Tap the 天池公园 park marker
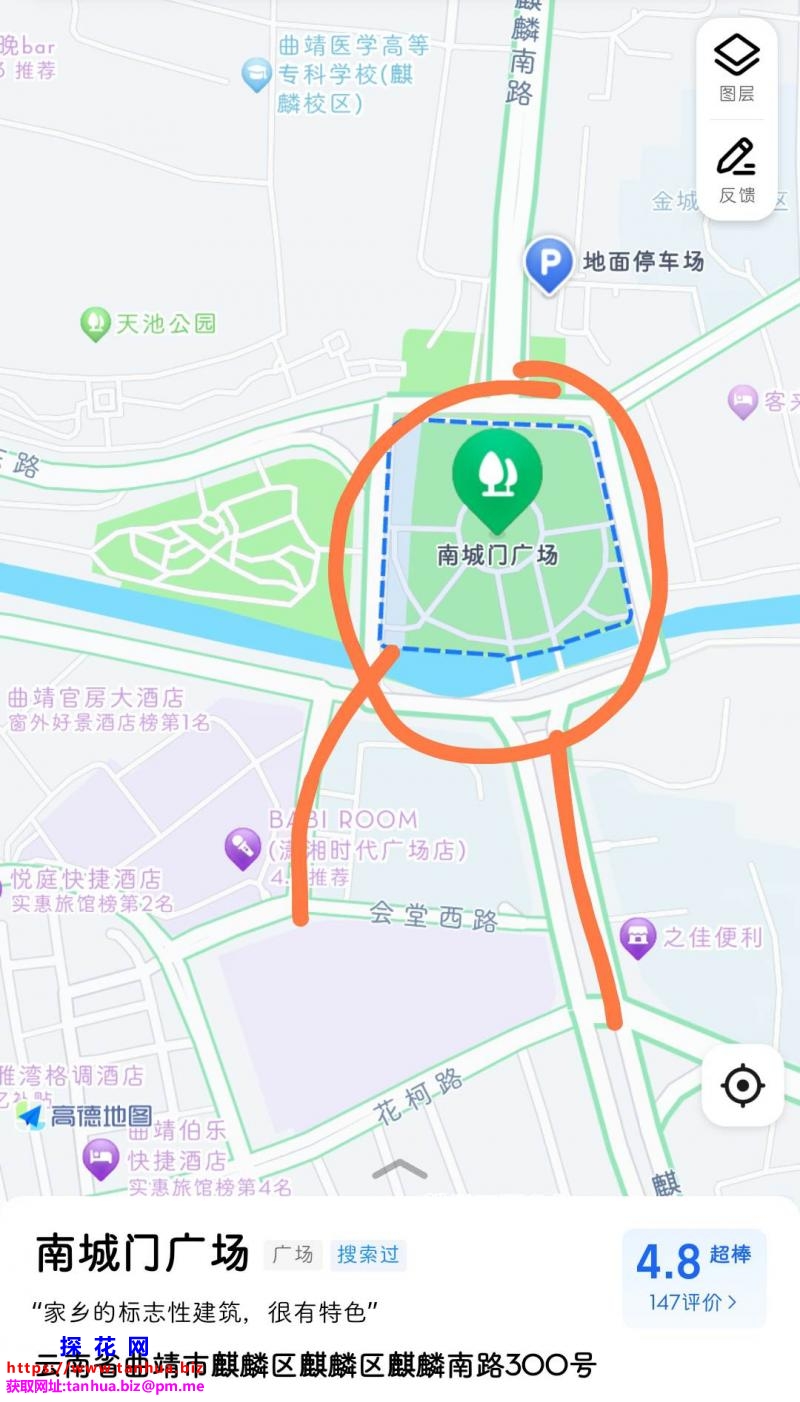 point(95,324)
